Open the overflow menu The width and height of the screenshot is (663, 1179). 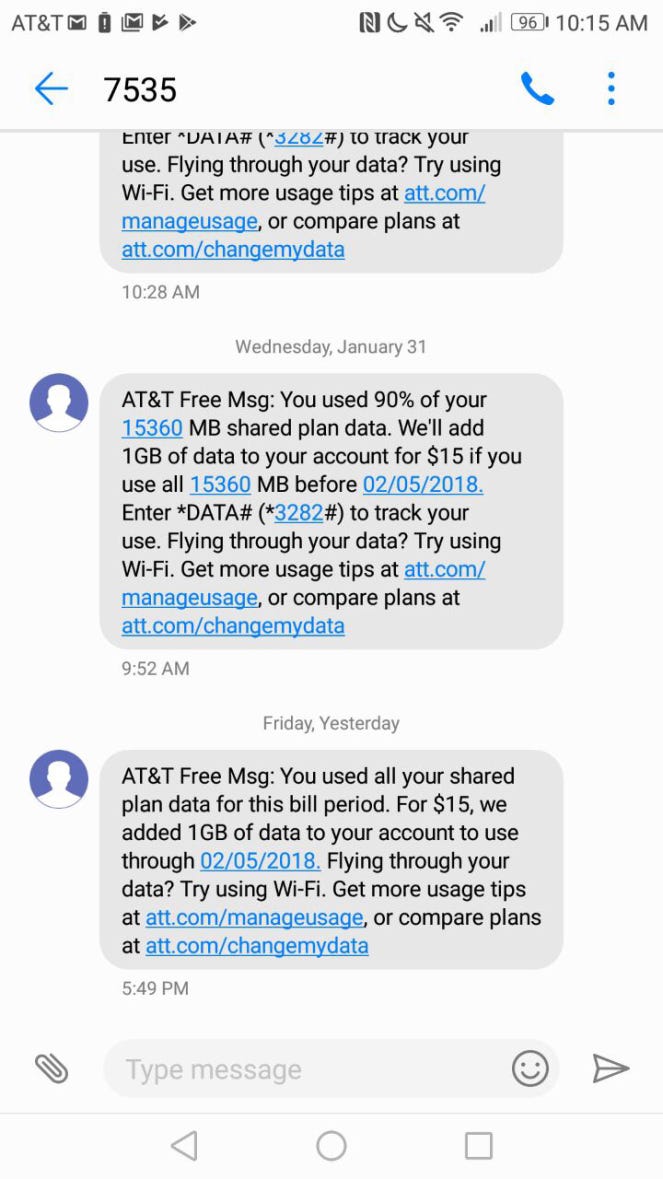pos(611,89)
